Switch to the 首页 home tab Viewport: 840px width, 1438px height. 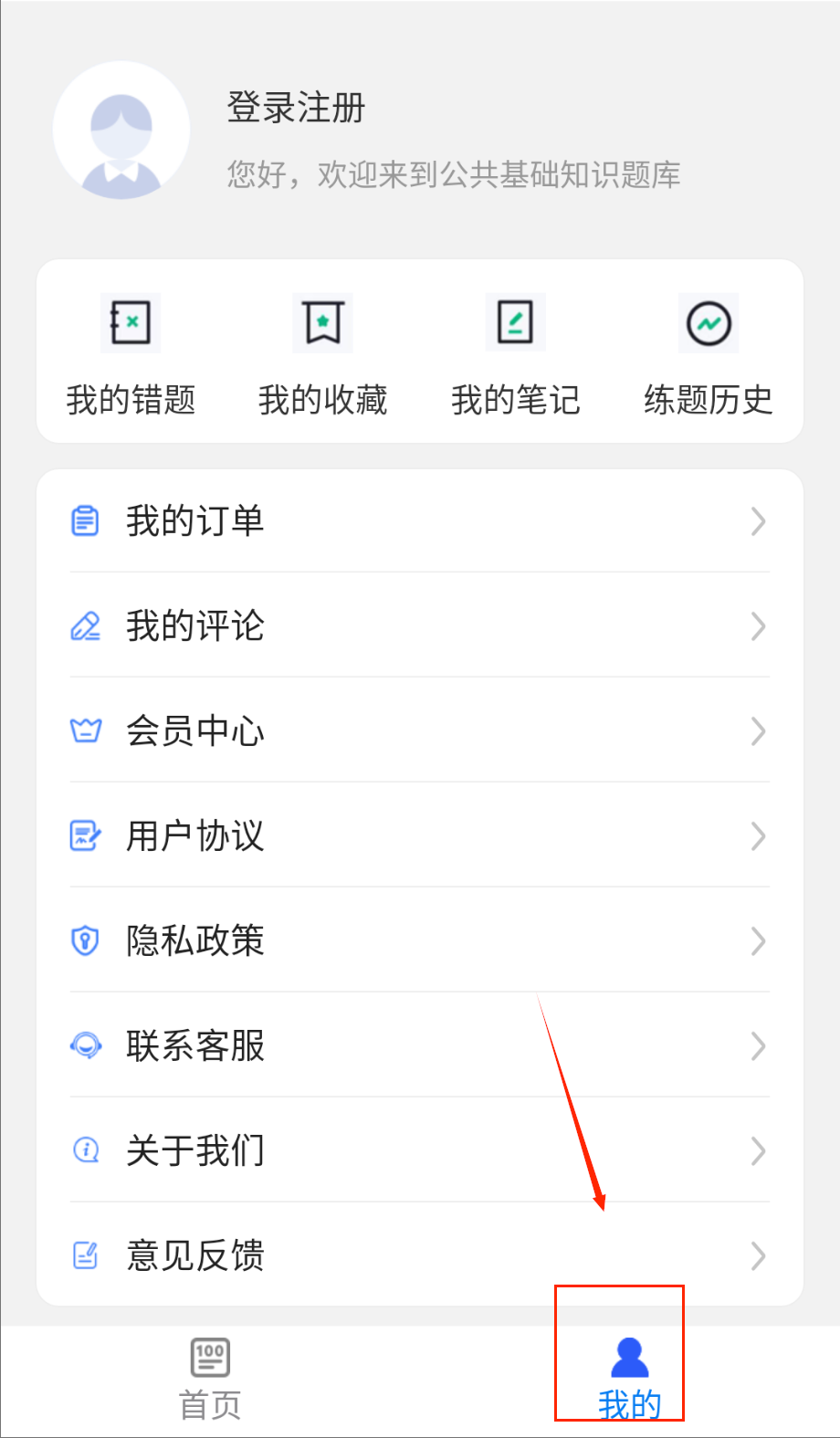210,1379
